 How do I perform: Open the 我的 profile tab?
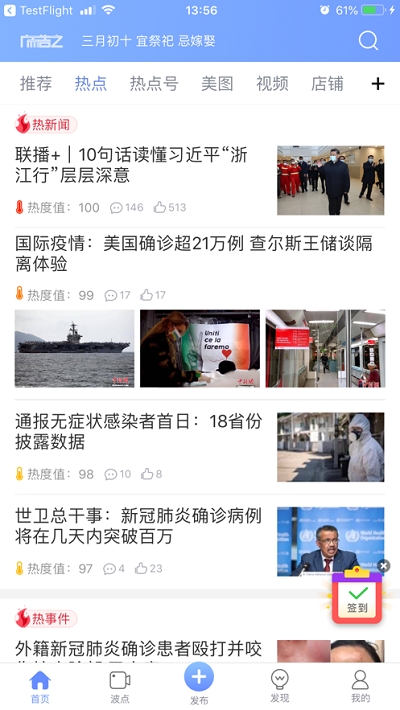tap(360, 686)
